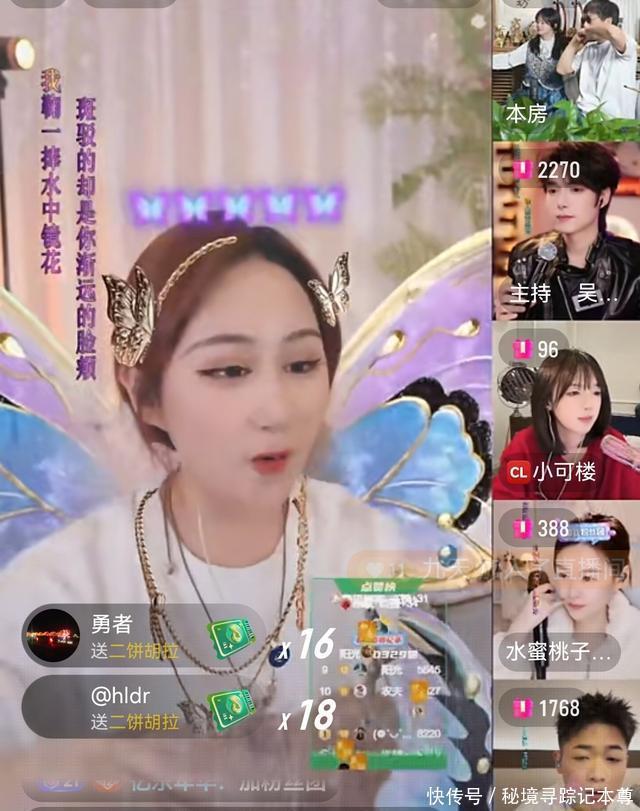Open the host 主持 吴 video tile

pos(565,232)
